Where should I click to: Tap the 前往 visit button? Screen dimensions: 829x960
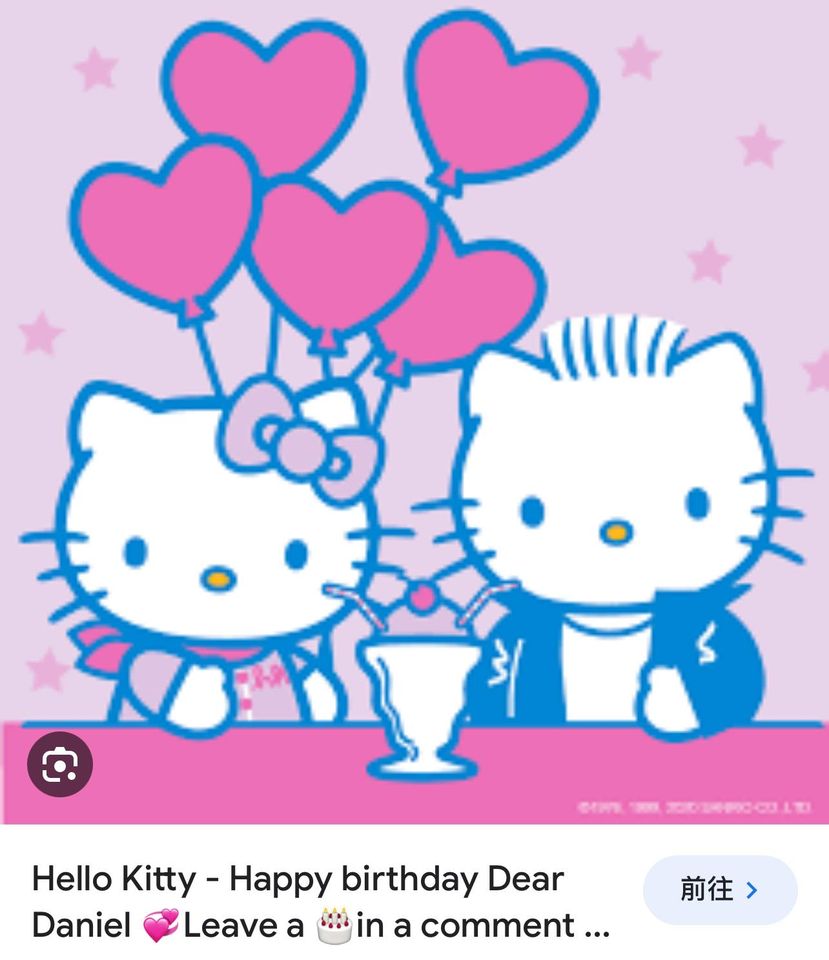[719, 889]
